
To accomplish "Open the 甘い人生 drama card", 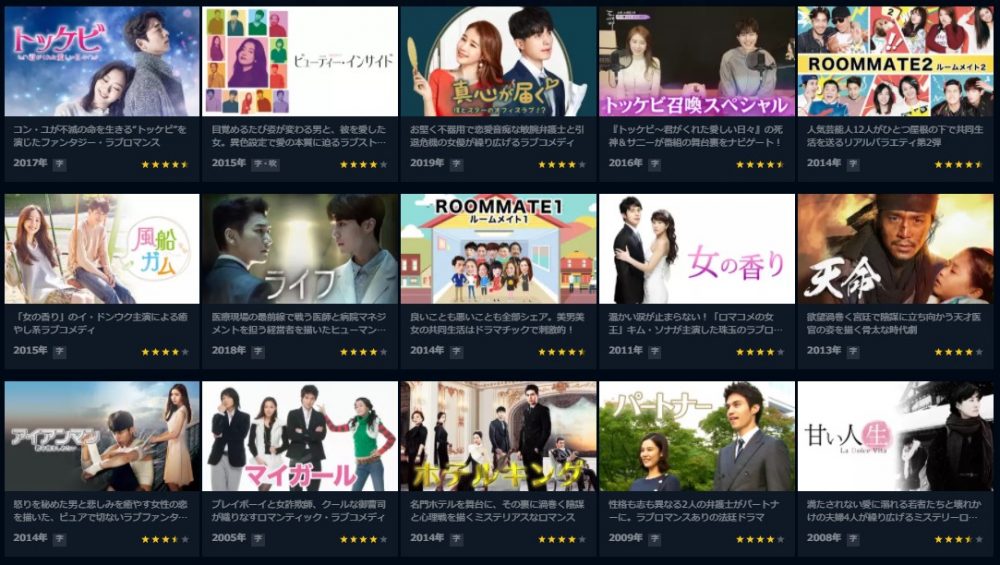I will pos(895,436).
